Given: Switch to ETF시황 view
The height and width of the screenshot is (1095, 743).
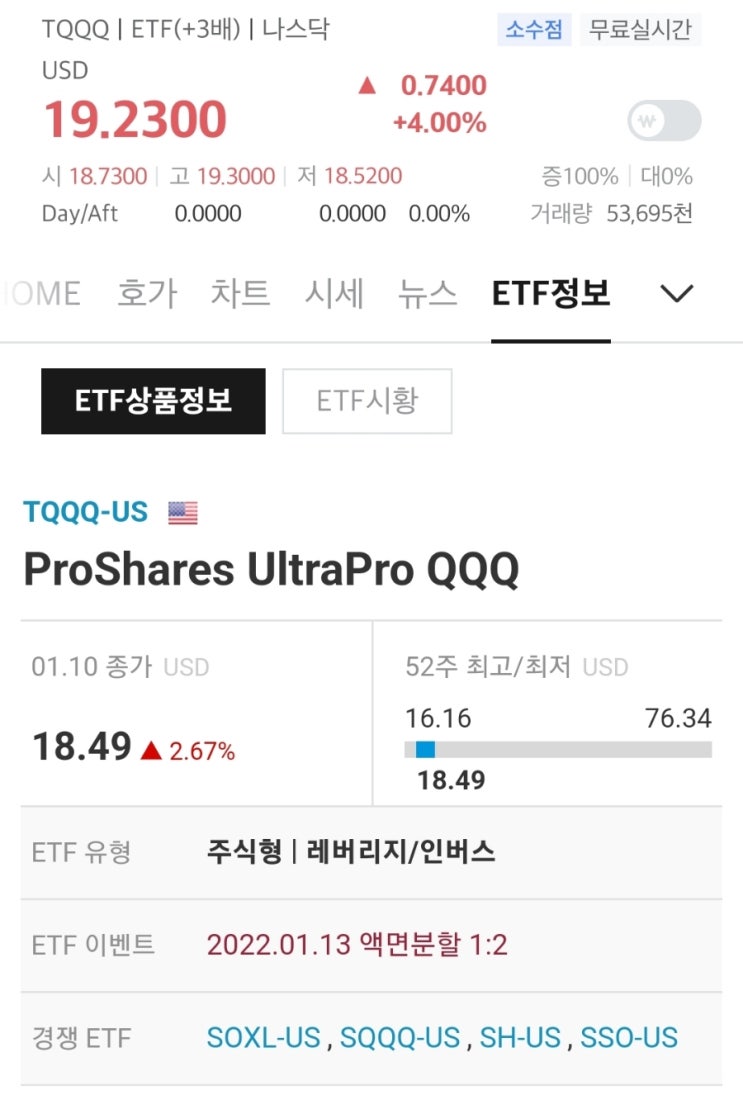Looking at the screenshot, I should point(366,400).
